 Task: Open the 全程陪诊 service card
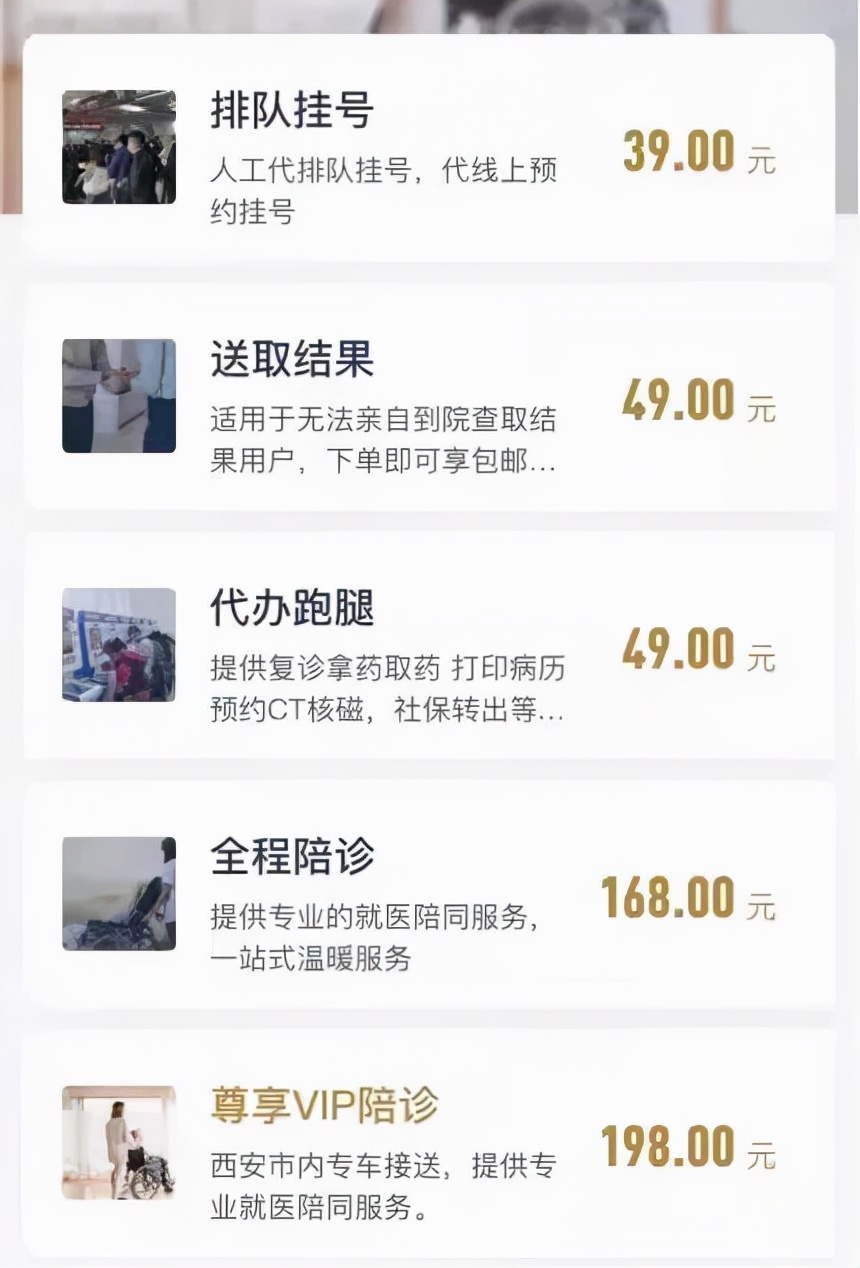point(430,895)
